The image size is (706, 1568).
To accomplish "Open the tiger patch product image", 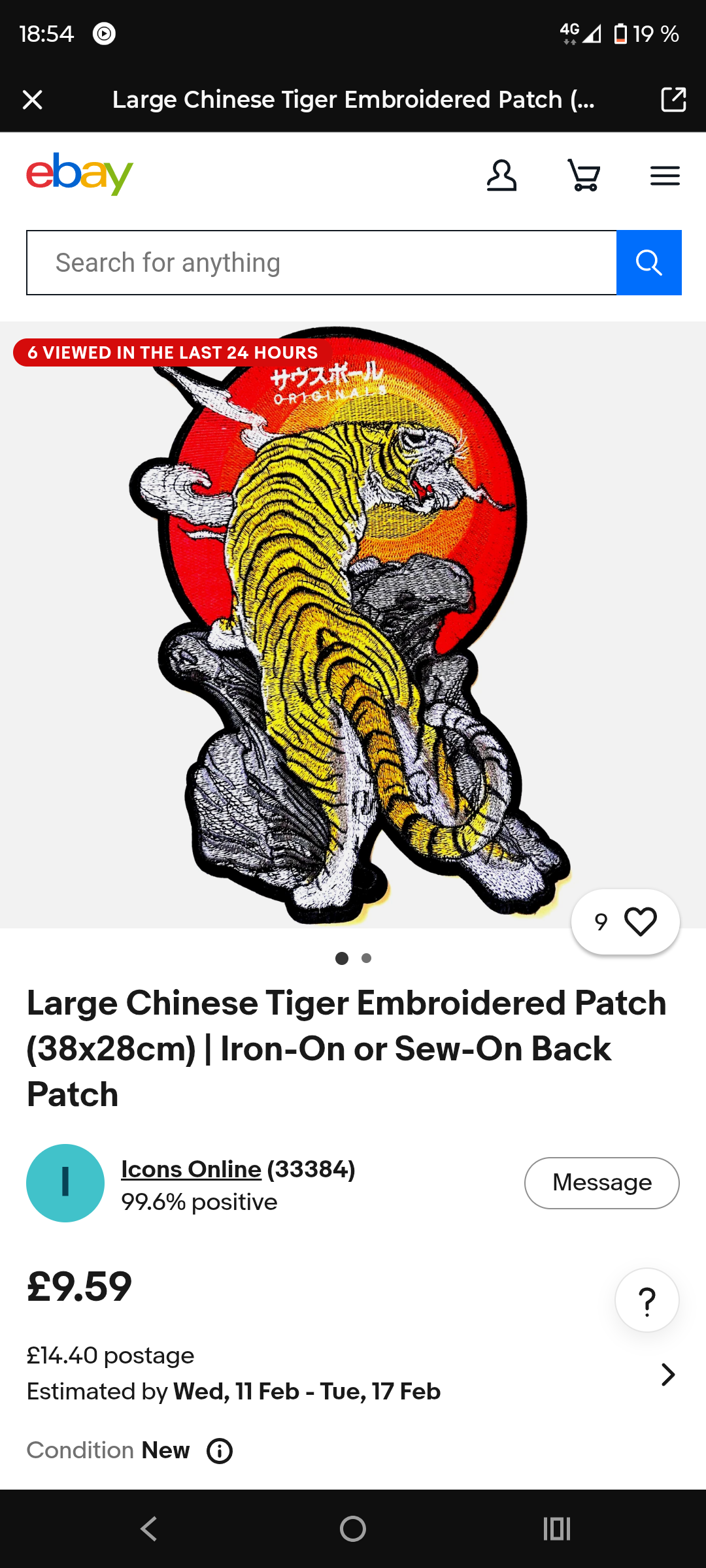I will click(352, 625).
